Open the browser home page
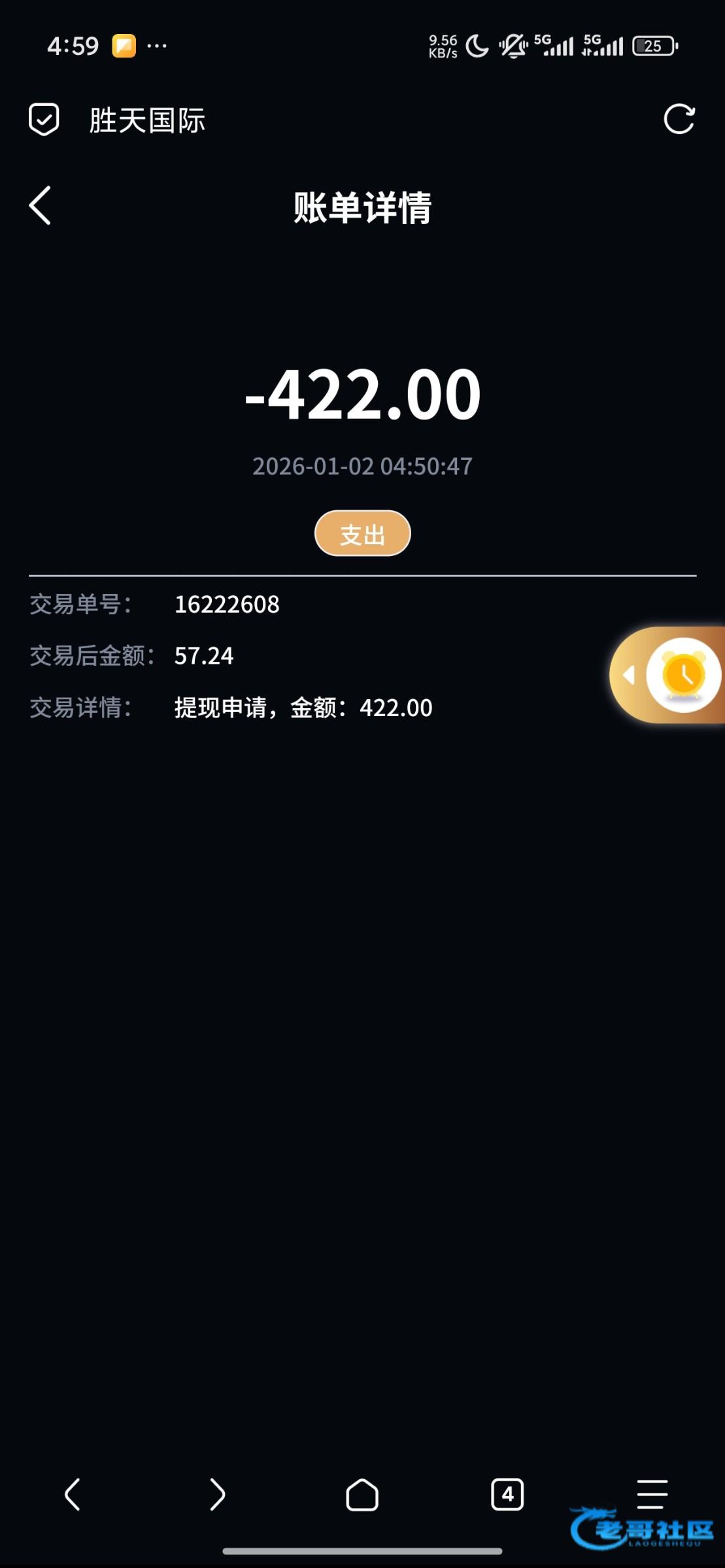This screenshot has height=1568, width=725. point(362,1494)
